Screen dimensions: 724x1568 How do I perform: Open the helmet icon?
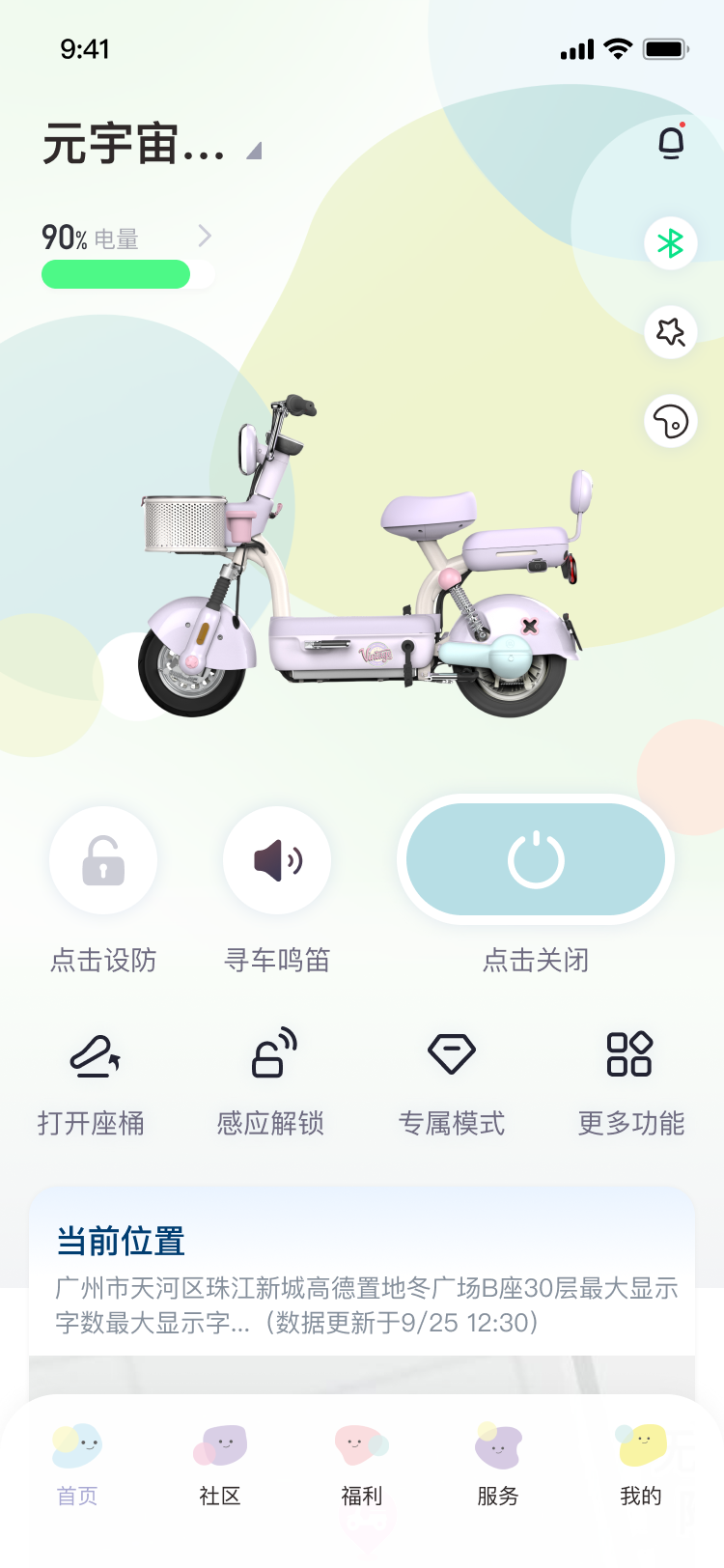(x=671, y=421)
